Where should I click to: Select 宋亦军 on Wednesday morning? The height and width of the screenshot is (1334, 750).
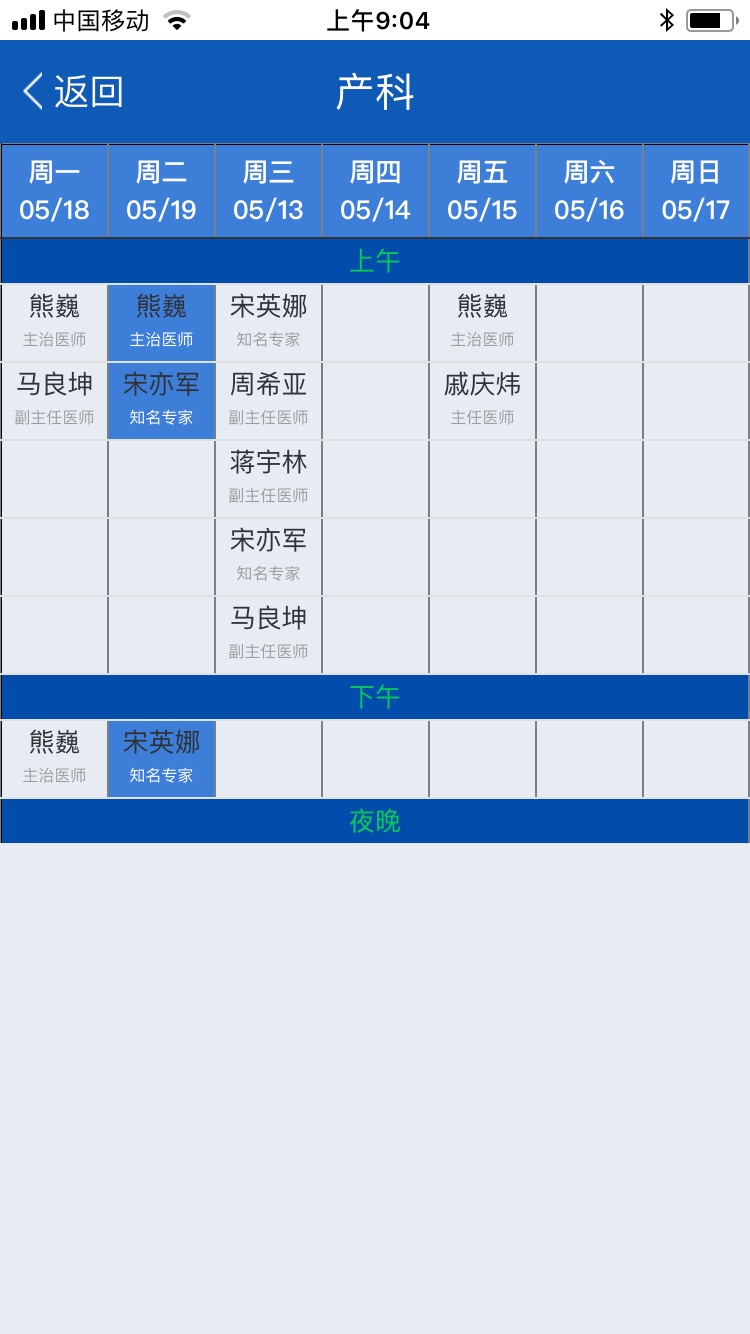coord(268,556)
